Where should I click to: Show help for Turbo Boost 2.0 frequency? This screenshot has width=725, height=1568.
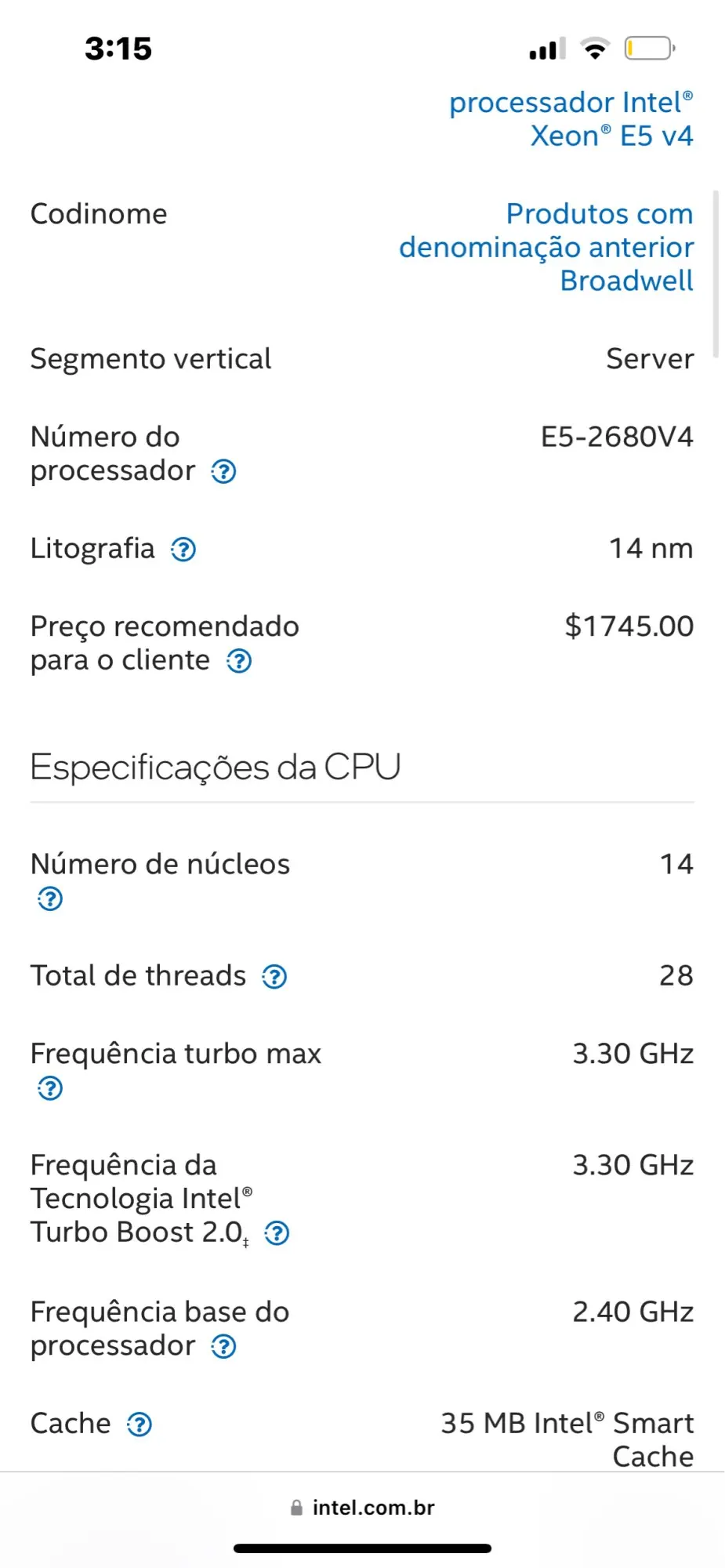277,1233
